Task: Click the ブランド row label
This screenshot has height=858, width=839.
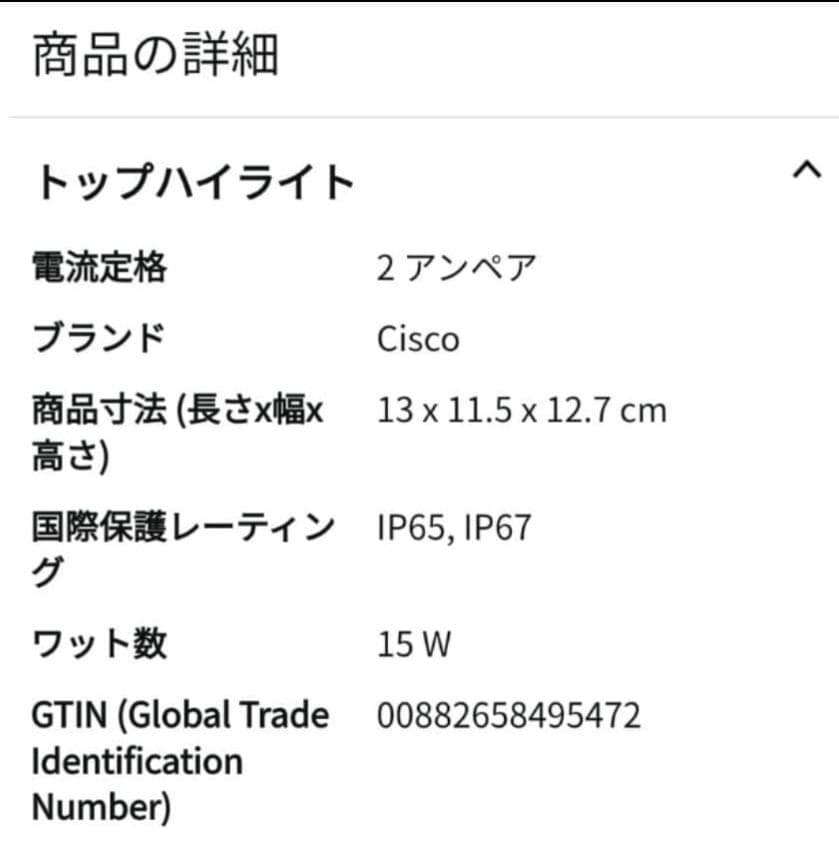Action: [99, 339]
